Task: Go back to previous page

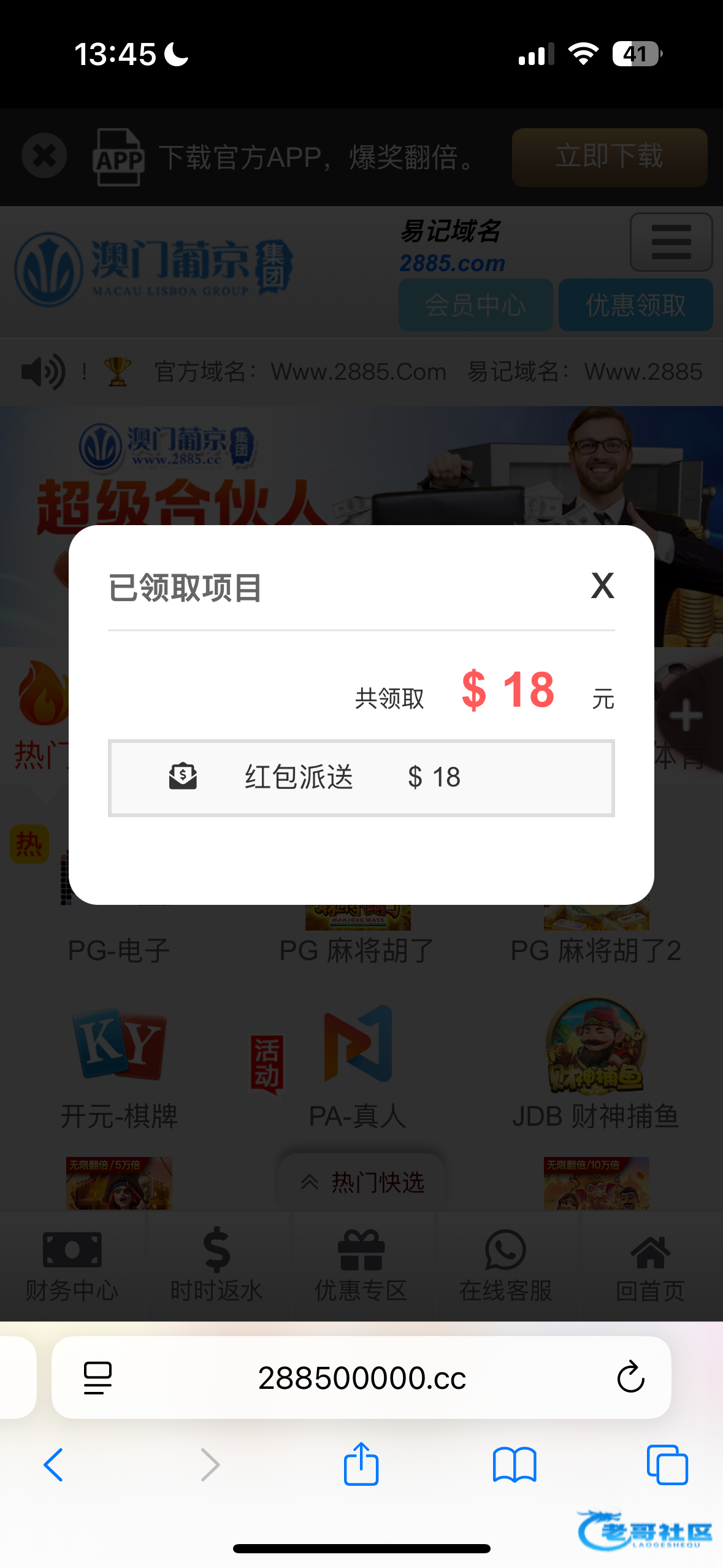Action: 54,1465
